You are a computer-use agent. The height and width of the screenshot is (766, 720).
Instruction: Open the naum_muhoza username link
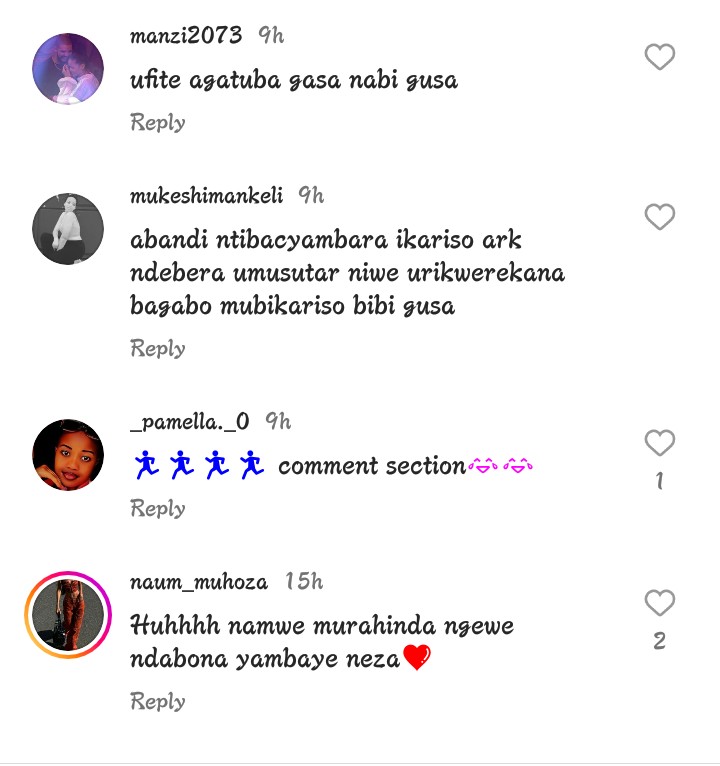[200, 582]
